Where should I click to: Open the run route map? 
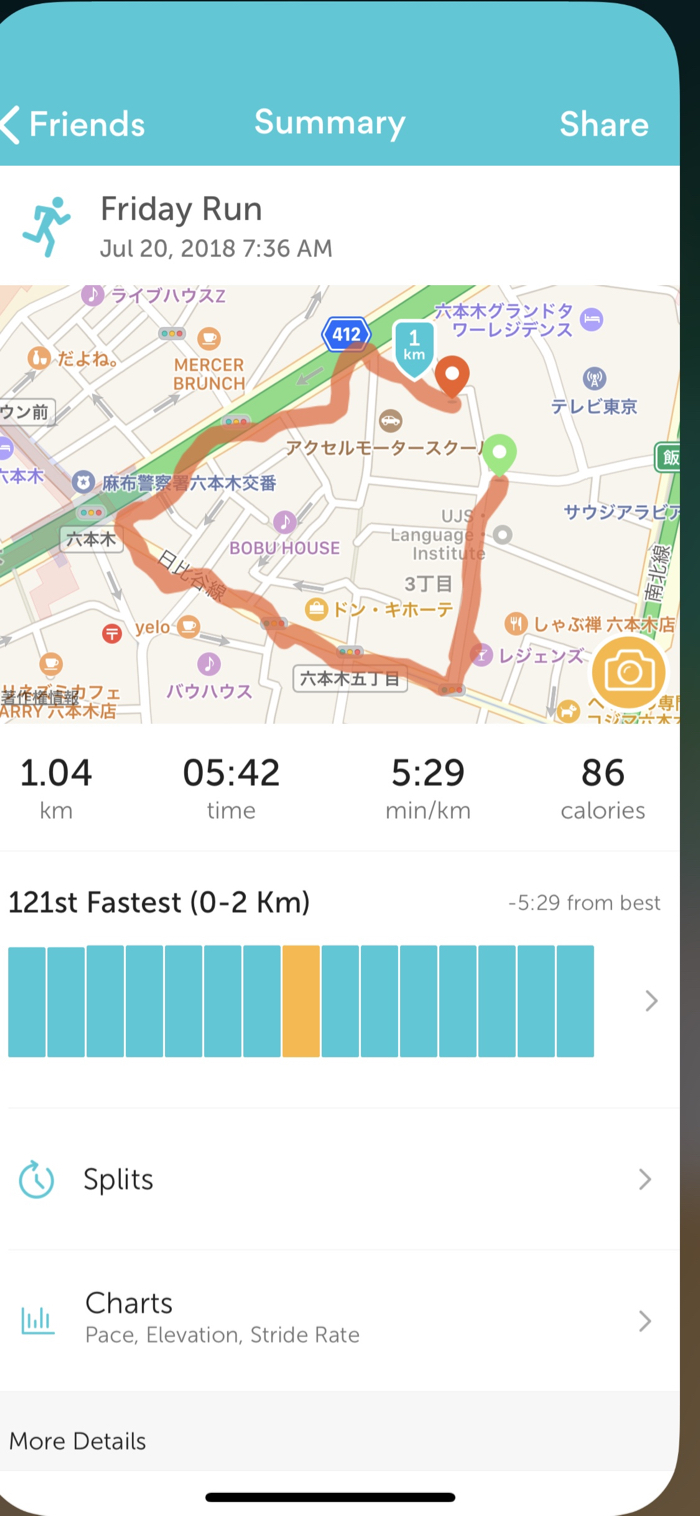[x=300, y=500]
